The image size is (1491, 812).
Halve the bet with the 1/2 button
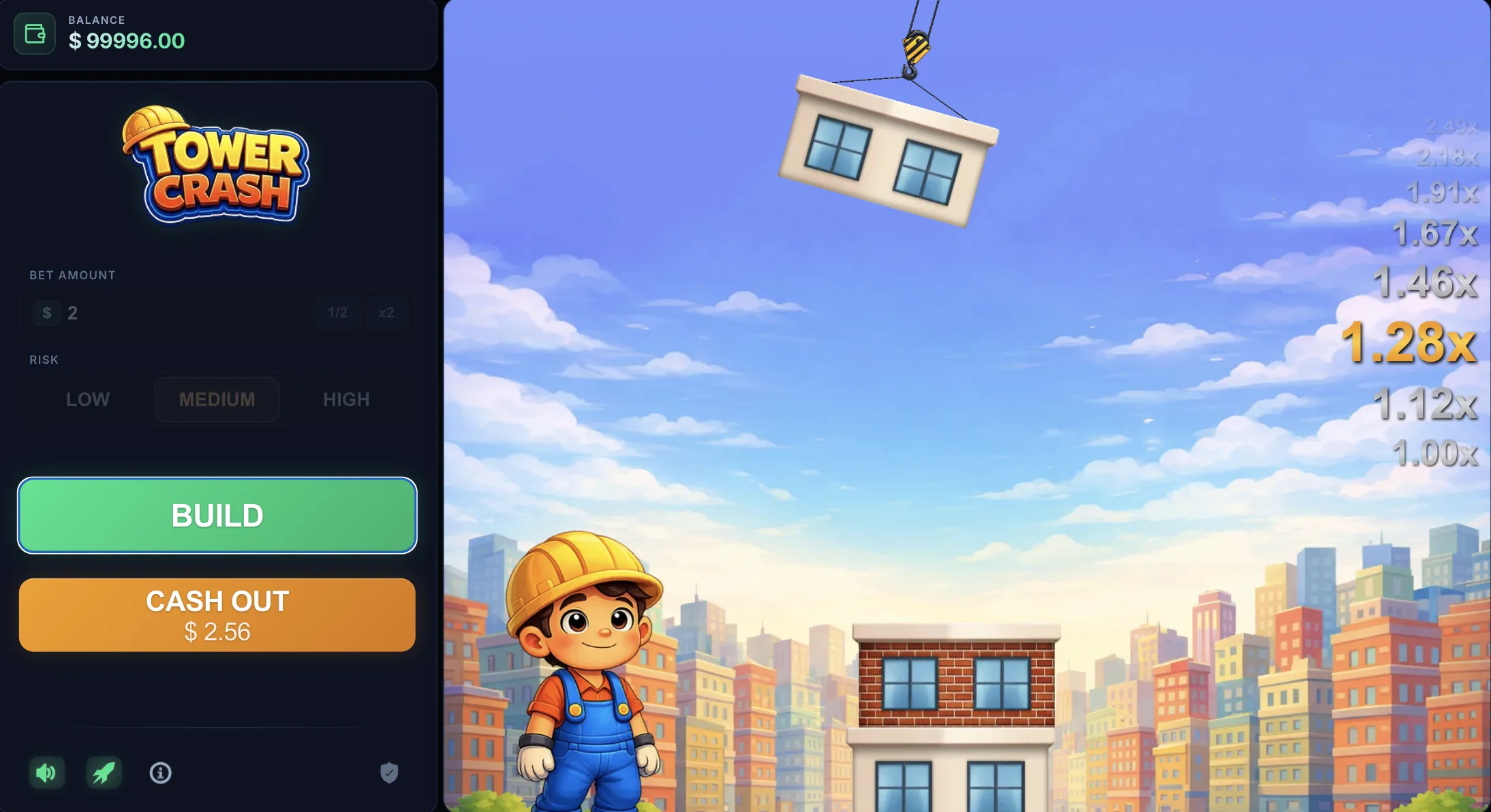tap(337, 313)
